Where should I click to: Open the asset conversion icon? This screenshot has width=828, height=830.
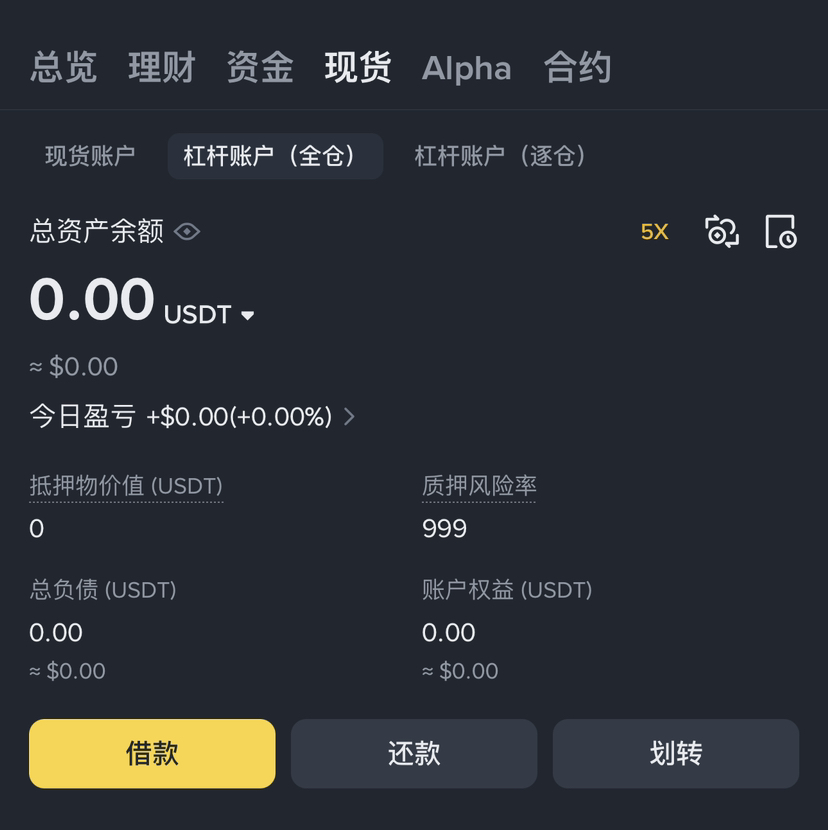pyautogui.click(x=721, y=232)
